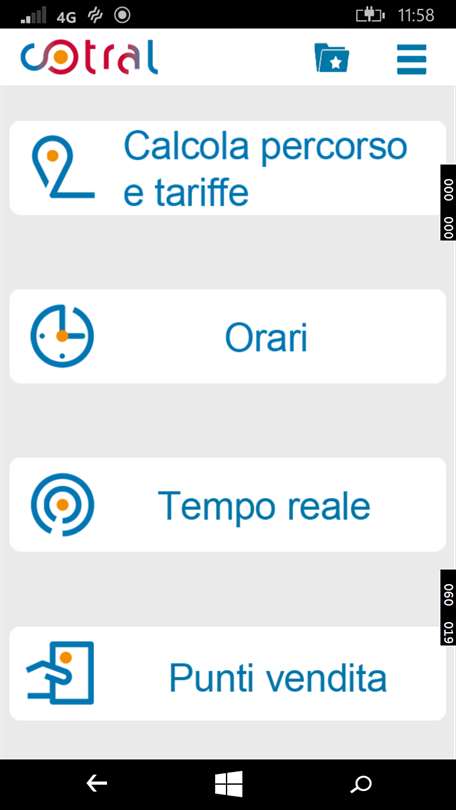Screen dimensions: 456x810
Task: Open Tempo reale tracking
Action: tap(228, 505)
